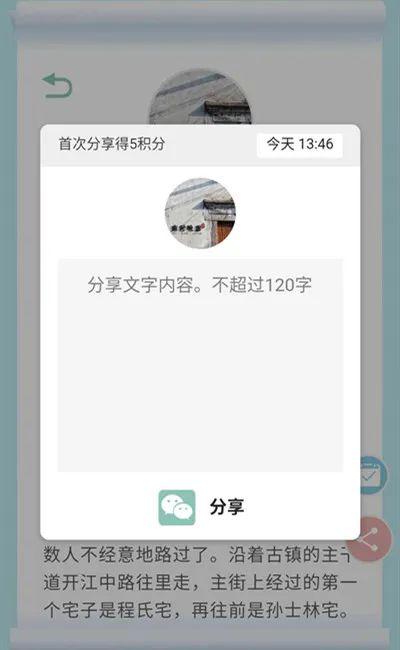Tap the back arrow icon
This screenshot has width=400, height=650.
tap(57, 86)
